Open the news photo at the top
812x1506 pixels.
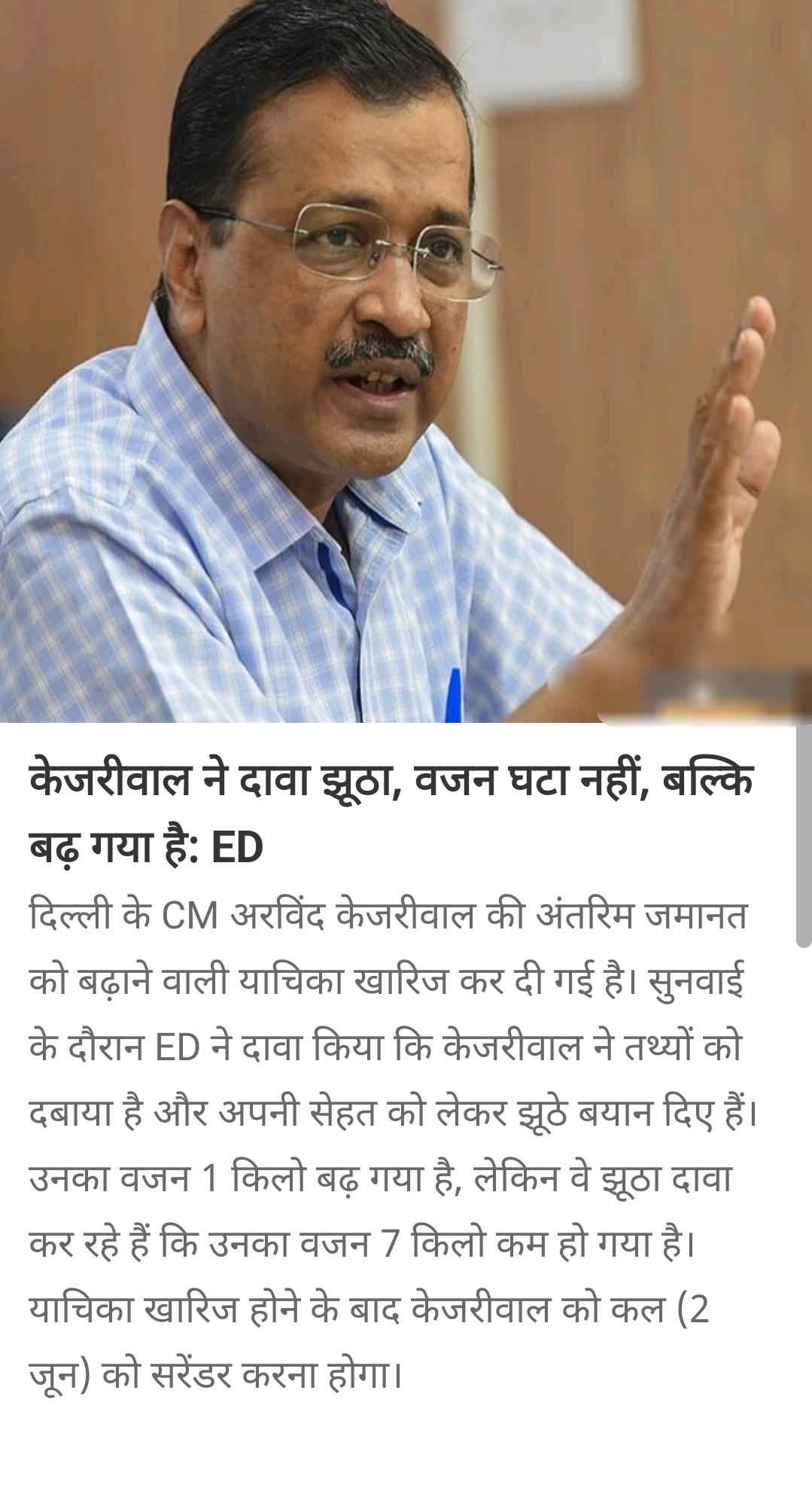[406, 361]
